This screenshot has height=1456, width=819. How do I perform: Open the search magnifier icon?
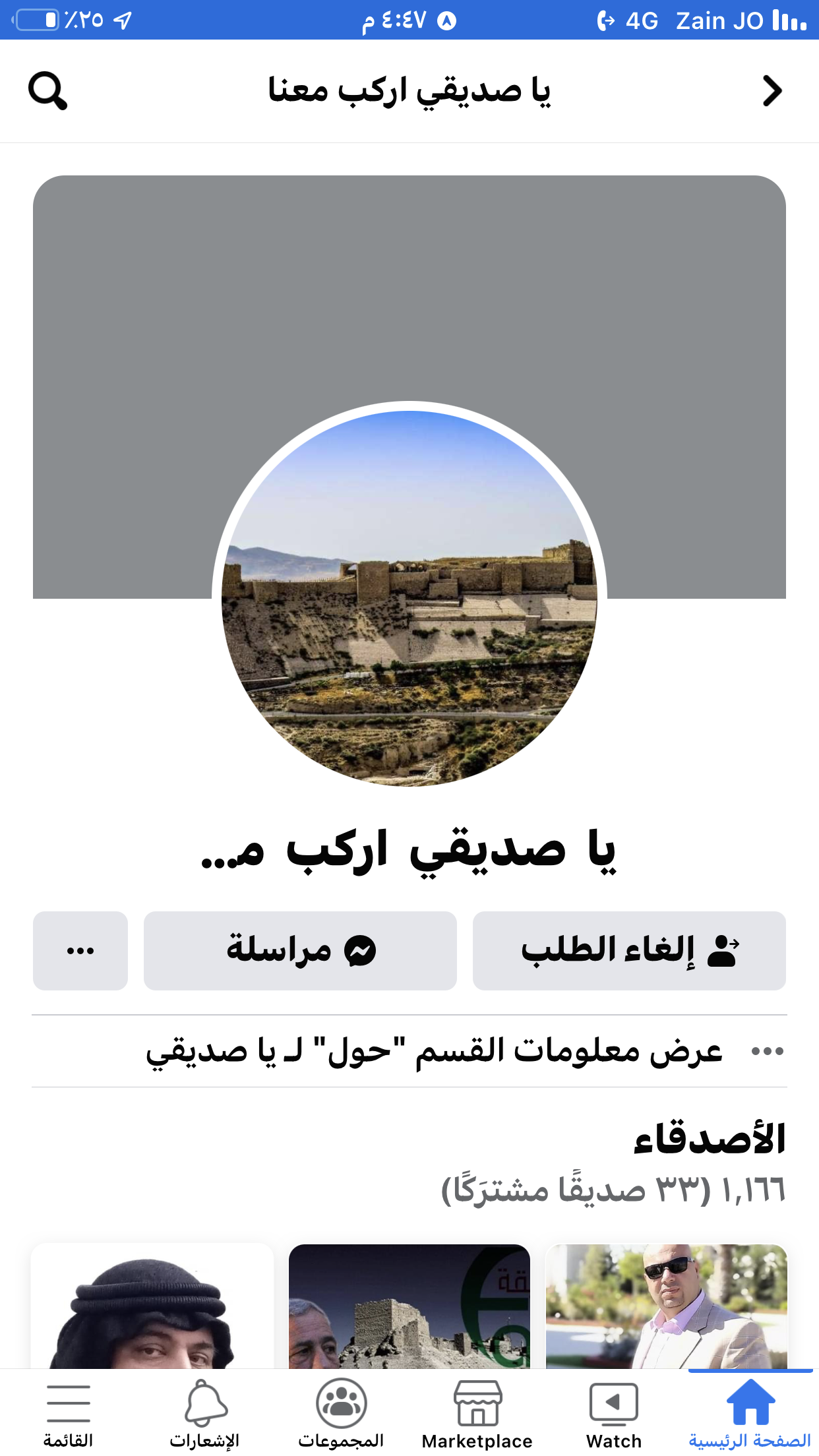(47, 91)
